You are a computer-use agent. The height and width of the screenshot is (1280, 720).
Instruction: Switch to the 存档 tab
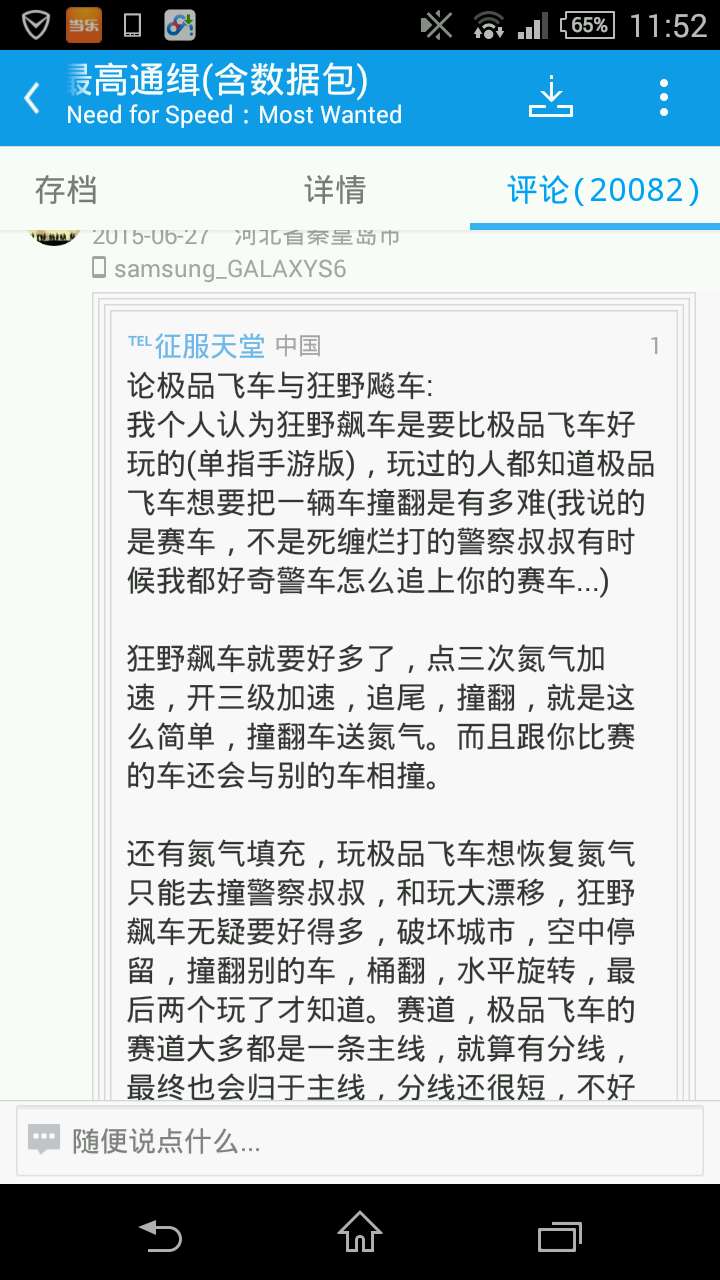tap(66, 189)
